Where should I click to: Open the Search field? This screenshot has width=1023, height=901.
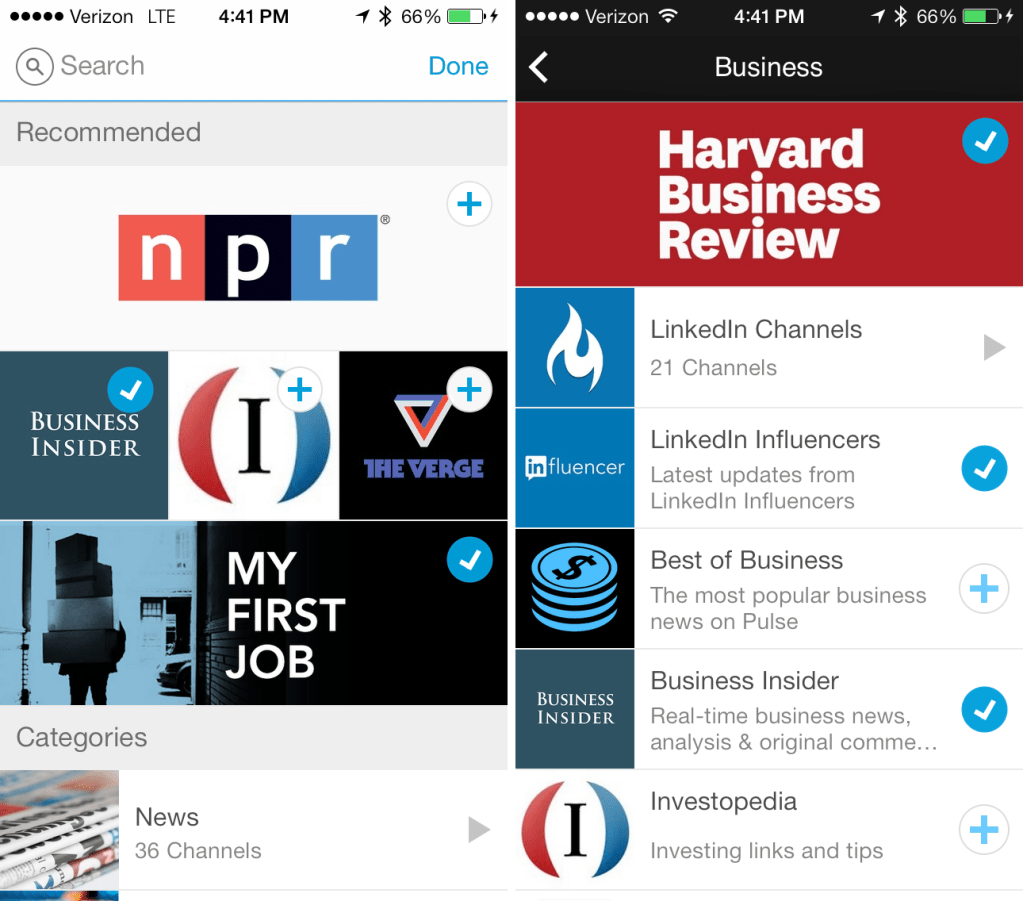pos(100,66)
